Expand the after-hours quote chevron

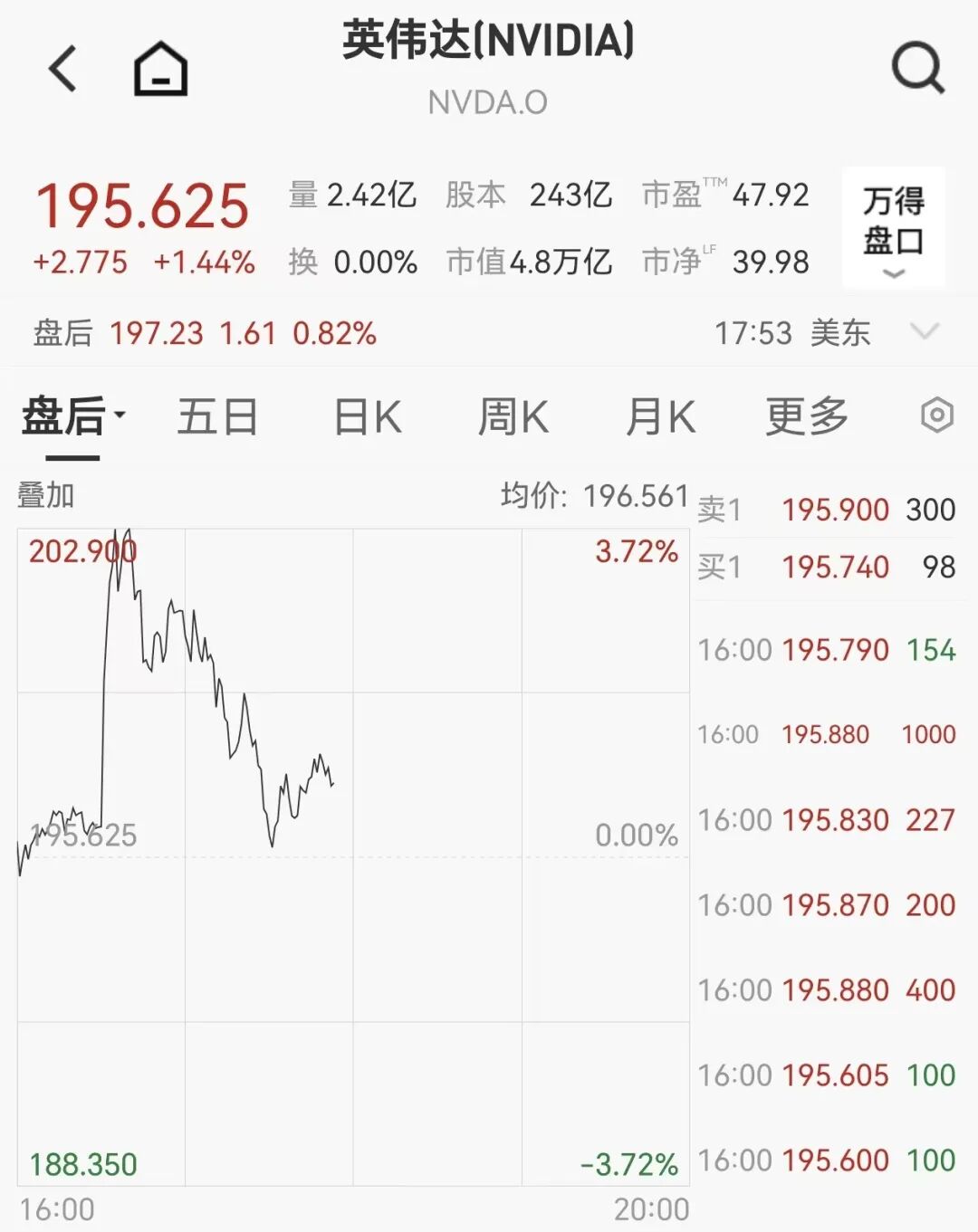pos(925,332)
